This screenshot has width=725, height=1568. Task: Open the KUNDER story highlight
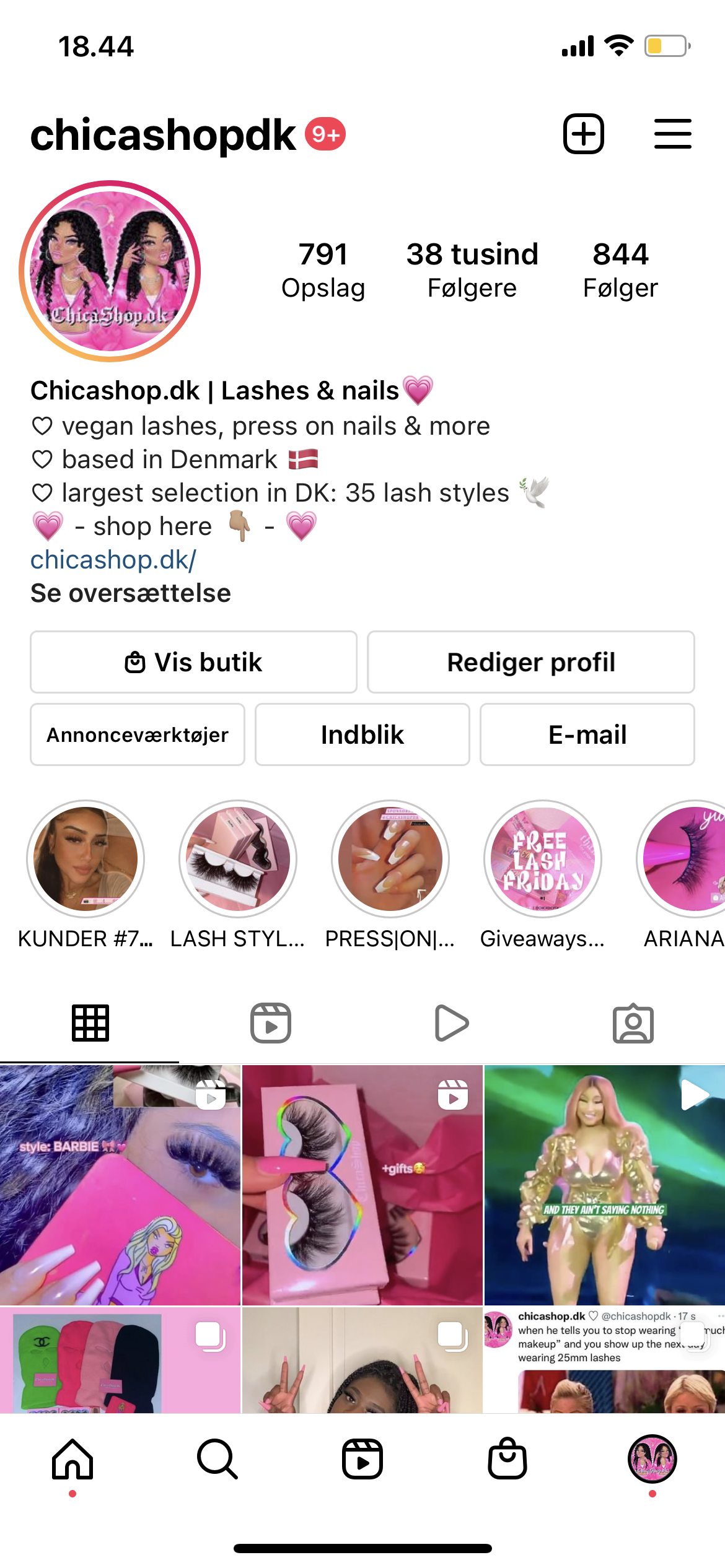click(x=86, y=859)
